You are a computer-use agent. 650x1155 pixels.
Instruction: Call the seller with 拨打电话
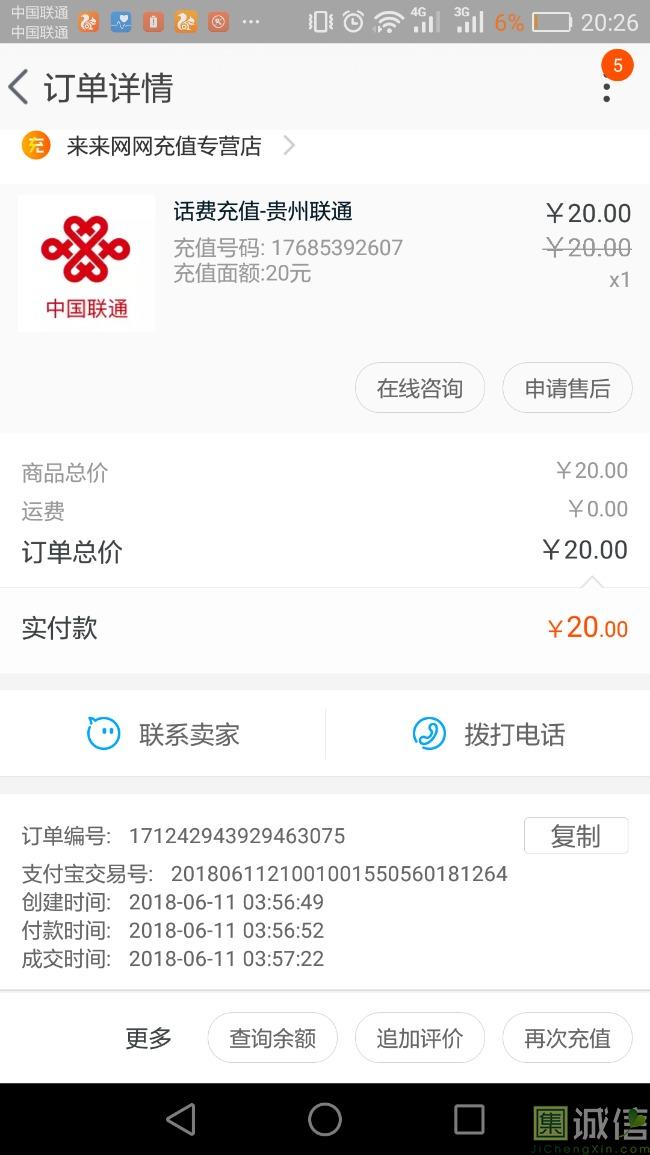(488, 734)
